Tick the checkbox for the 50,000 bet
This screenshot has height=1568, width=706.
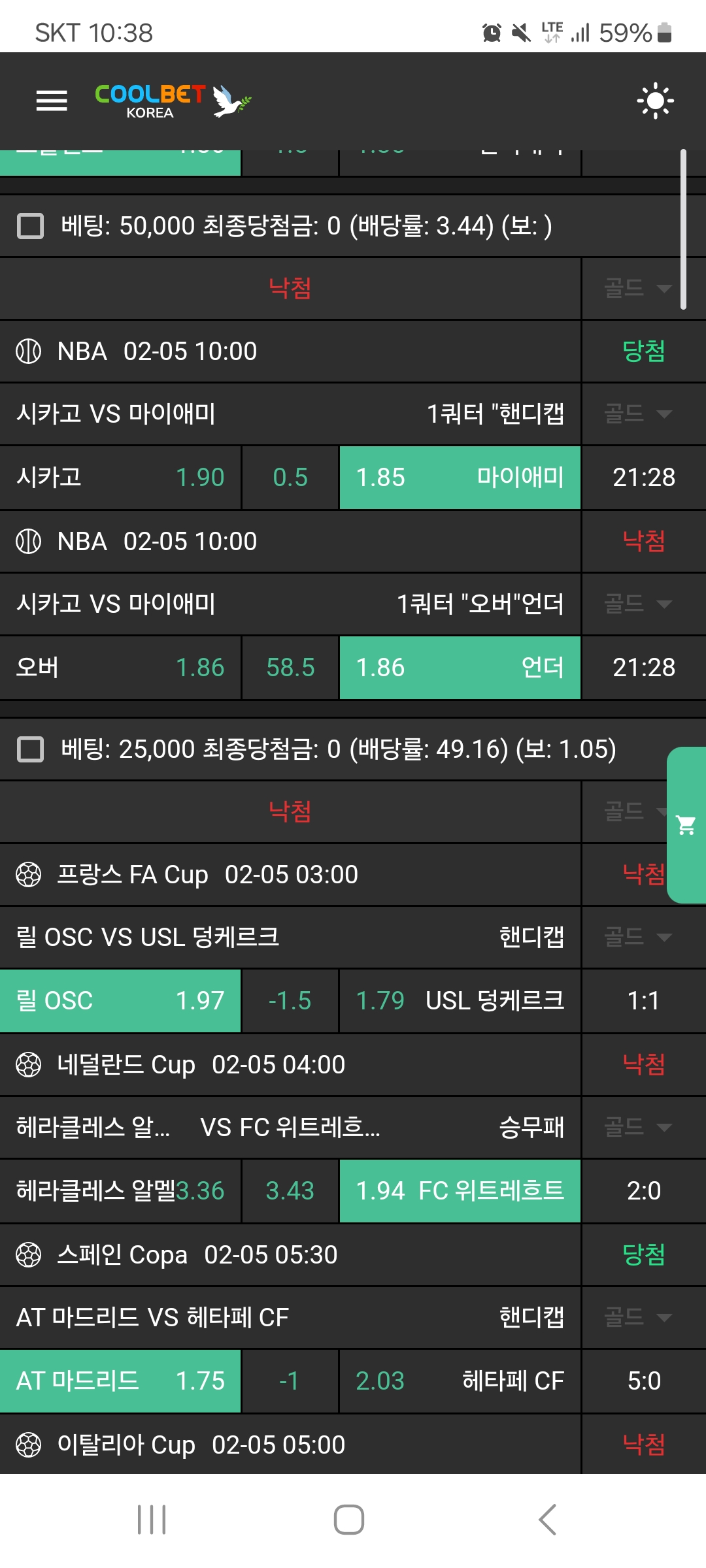coord(30,226)
